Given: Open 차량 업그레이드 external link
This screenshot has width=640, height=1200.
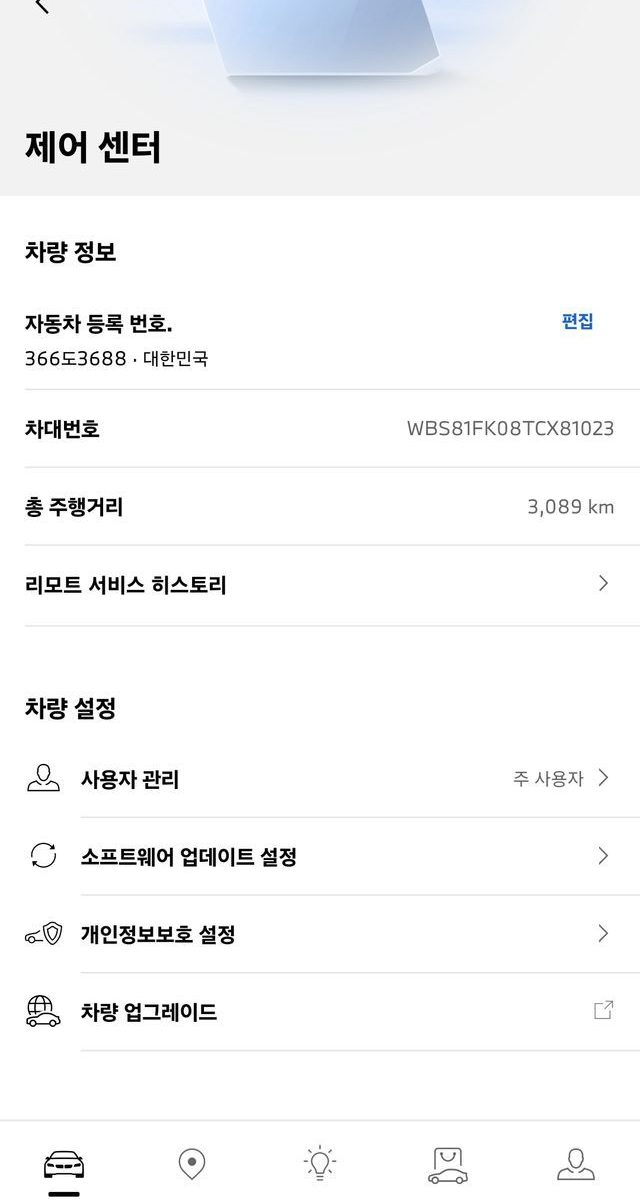Looking at the screenshot, I should point(320,1012).
